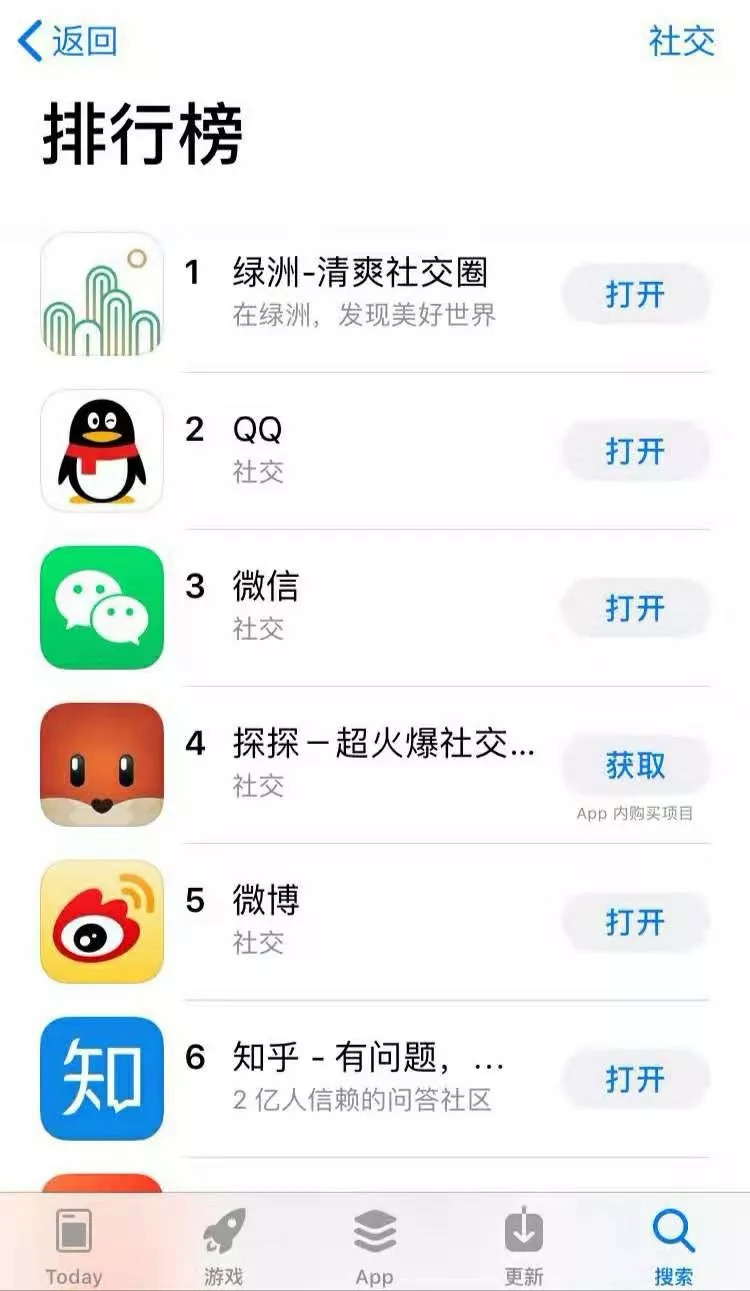Go to the App tab
Screen dimensions: 750x1291
pyautogui.click(x=375, y=1246)
